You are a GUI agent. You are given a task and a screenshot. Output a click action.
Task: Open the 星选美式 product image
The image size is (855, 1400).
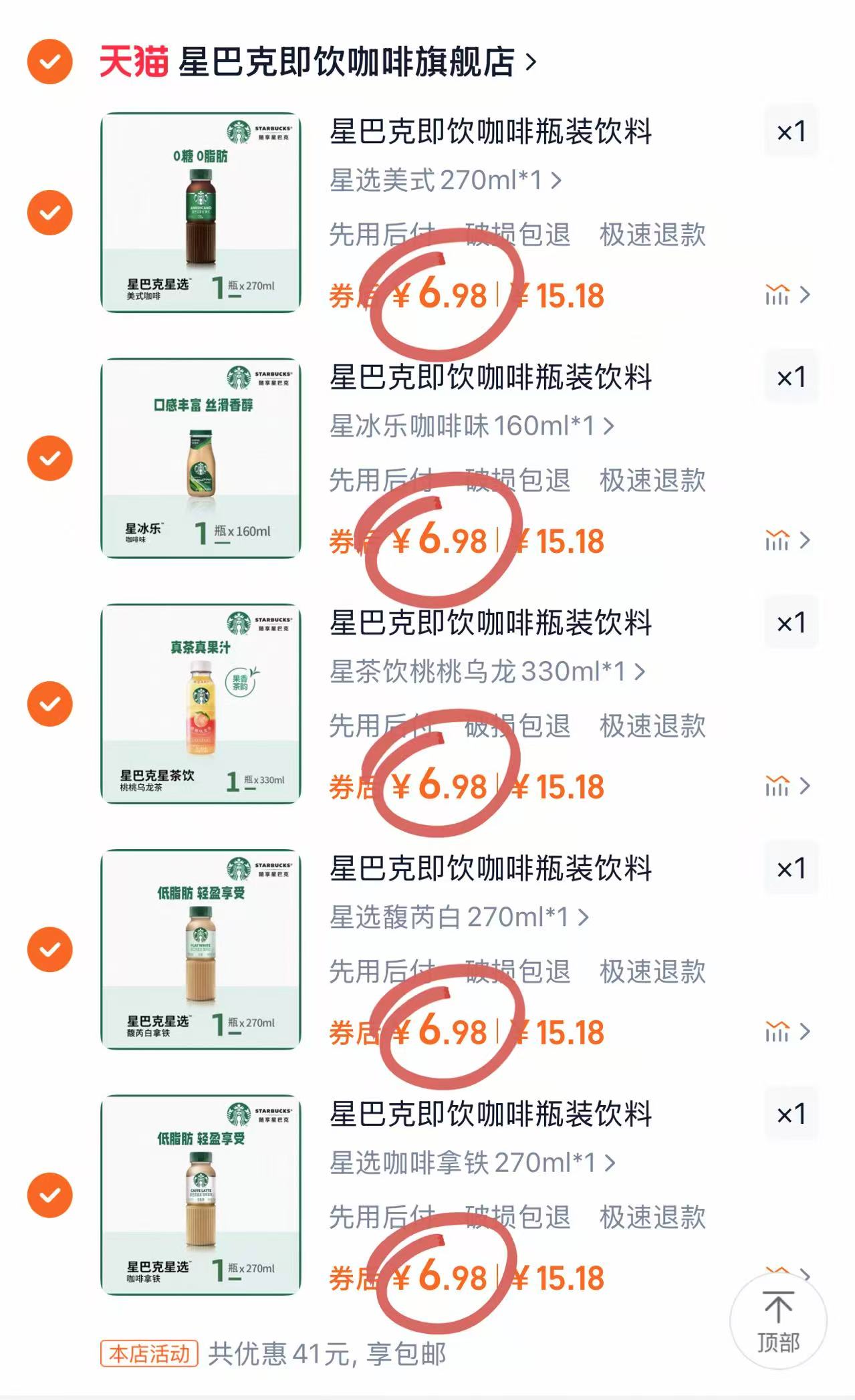[201, 213]
